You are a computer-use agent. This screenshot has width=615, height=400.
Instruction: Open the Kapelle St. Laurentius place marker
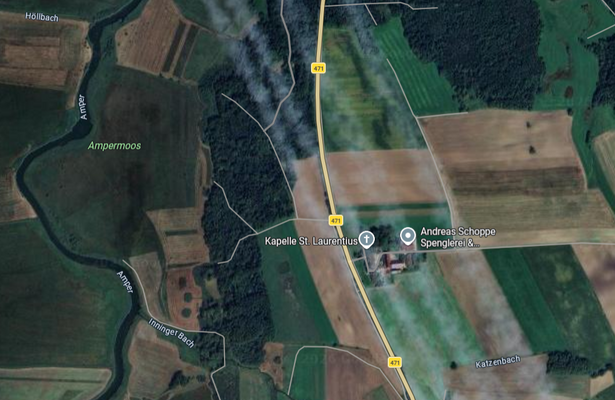pyautogui.click(x=367, y=239)
